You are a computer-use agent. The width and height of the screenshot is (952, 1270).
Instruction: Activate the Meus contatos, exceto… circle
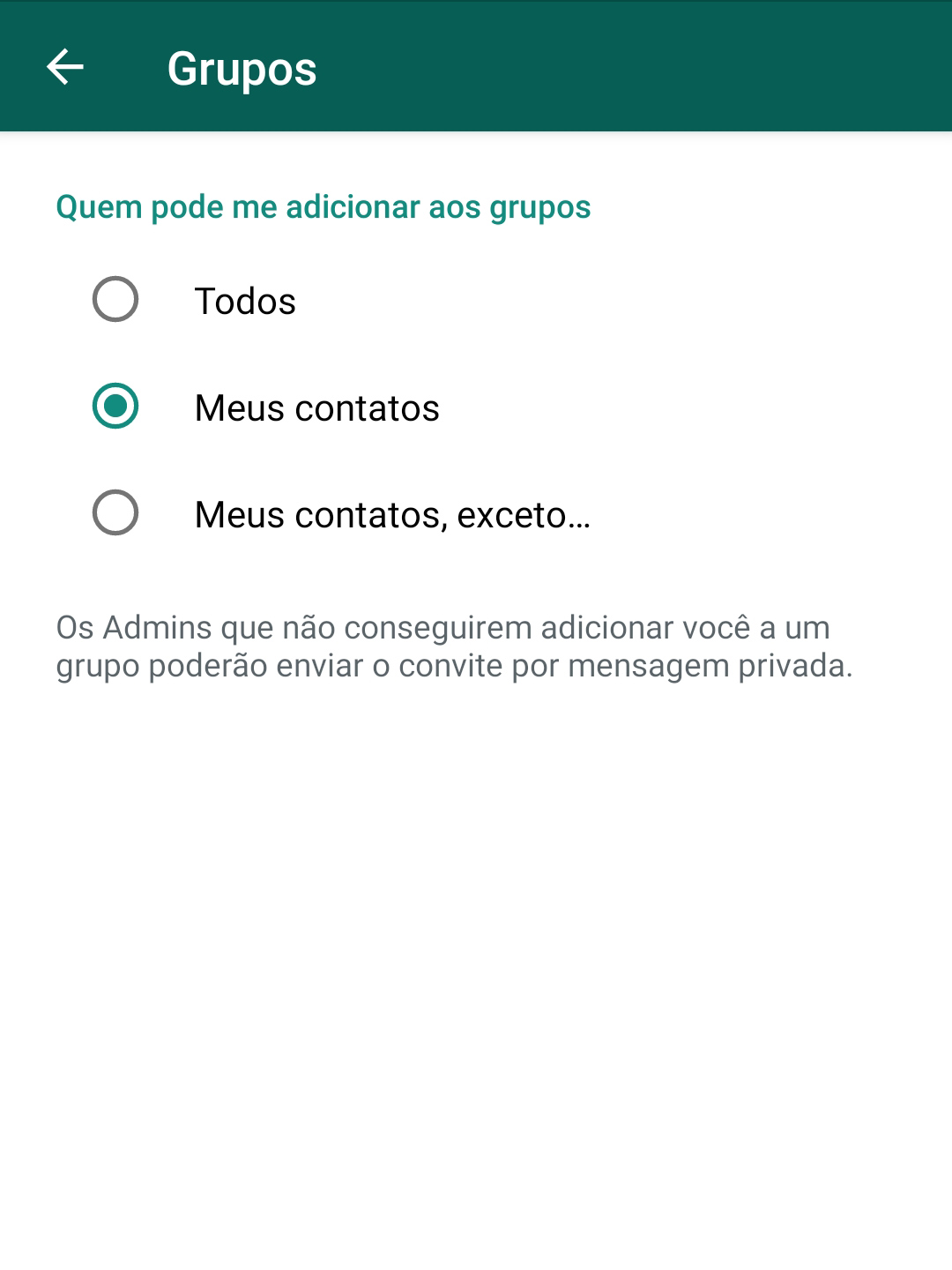pos(114,514)
